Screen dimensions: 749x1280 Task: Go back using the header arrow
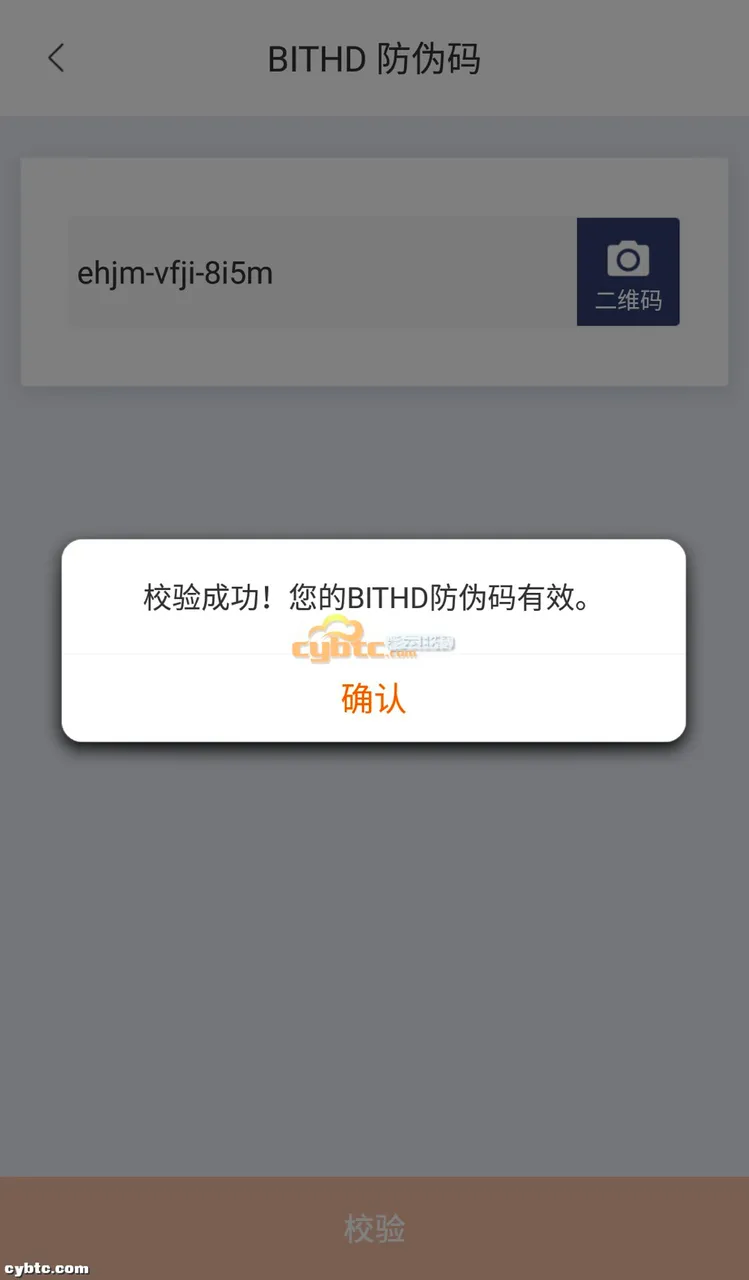[56, 58]
